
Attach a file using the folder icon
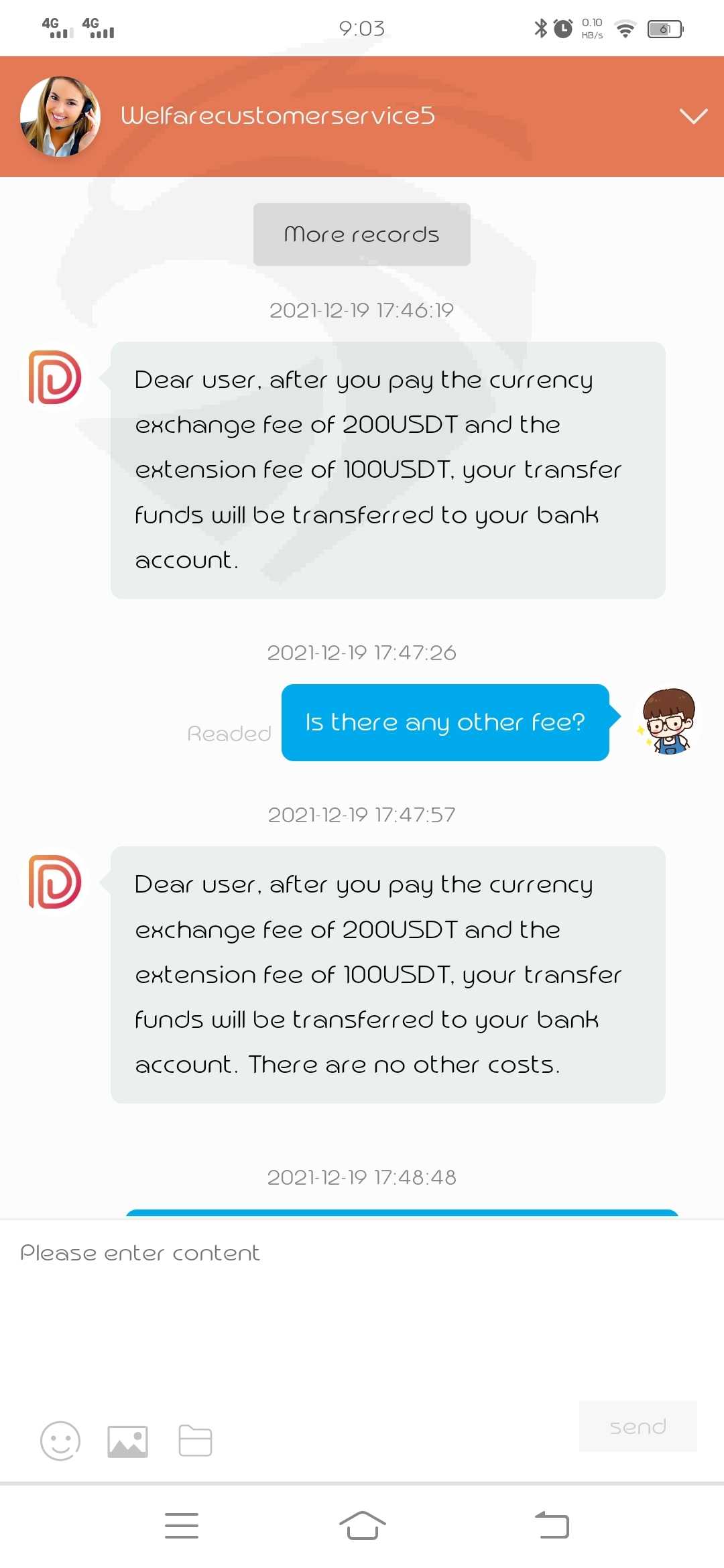tap(196, 1441)
